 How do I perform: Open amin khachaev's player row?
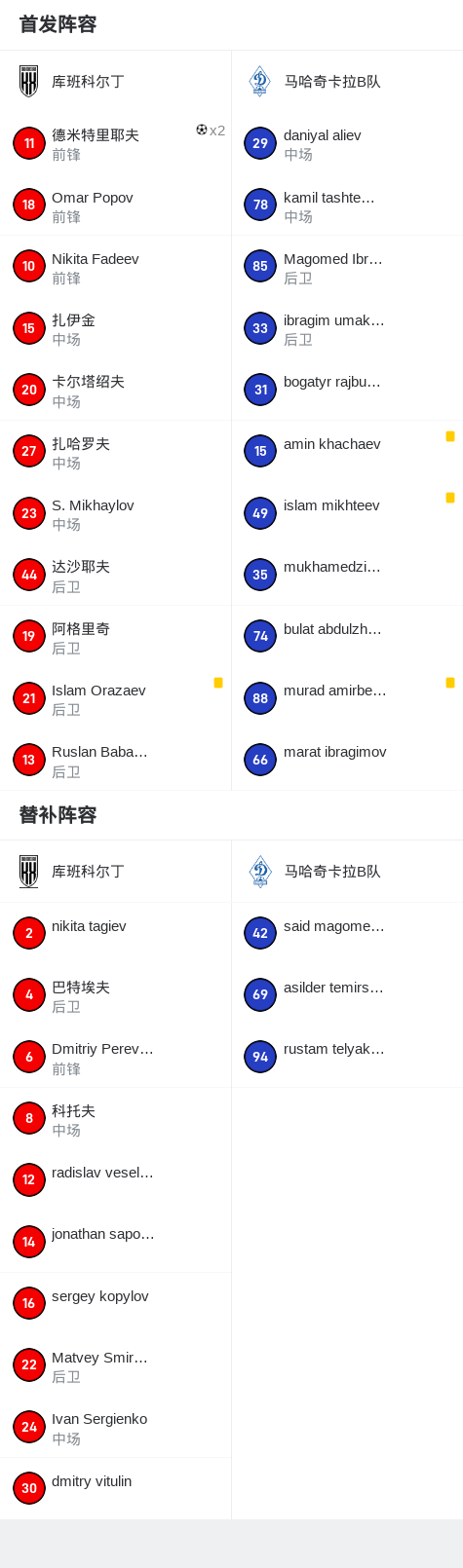click(347, 452)
